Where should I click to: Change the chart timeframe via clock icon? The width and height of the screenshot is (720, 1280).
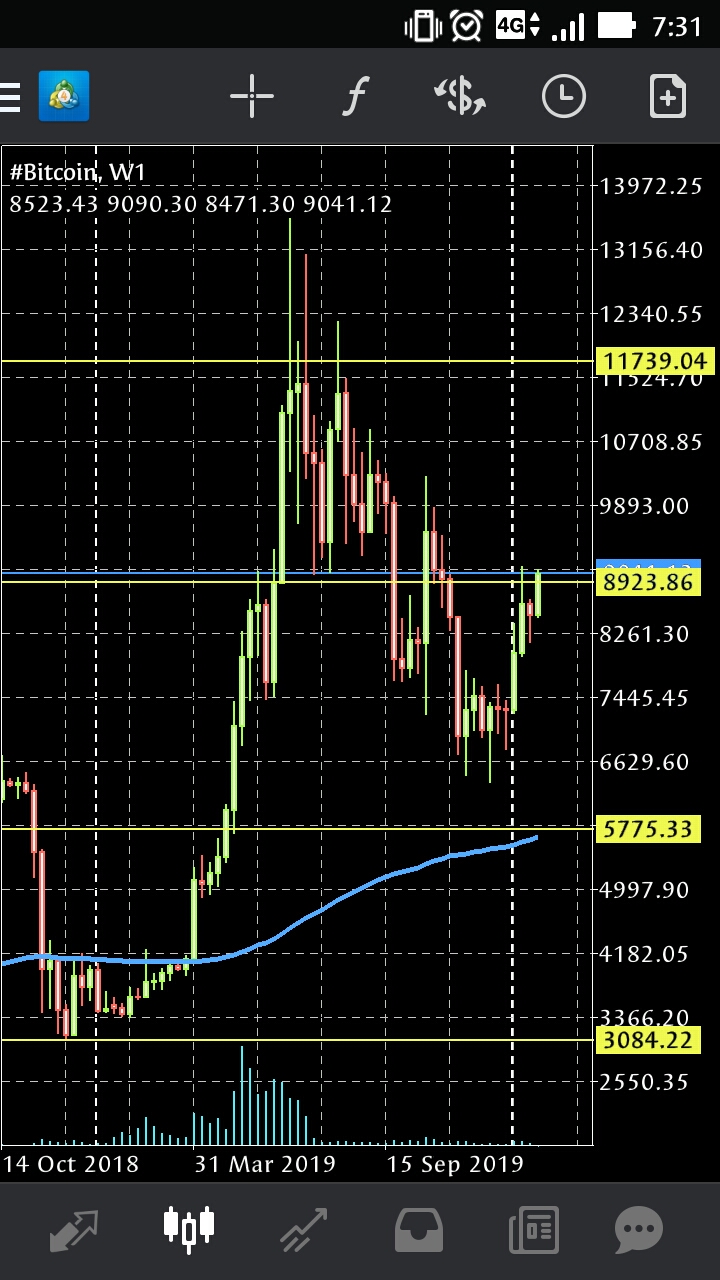pos(564,97)
